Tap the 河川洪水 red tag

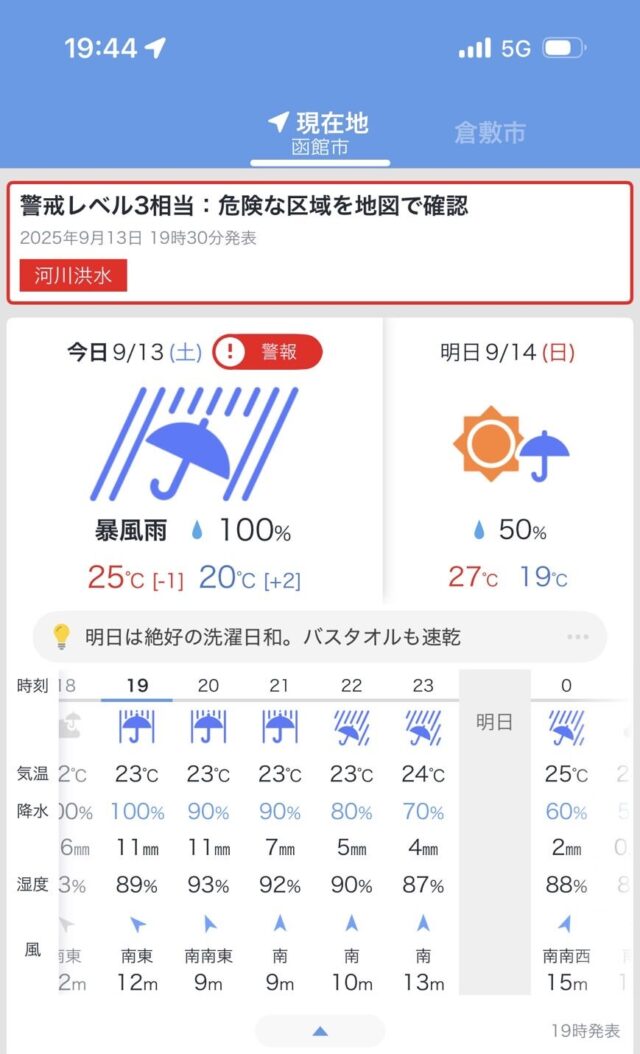(73, 275)
